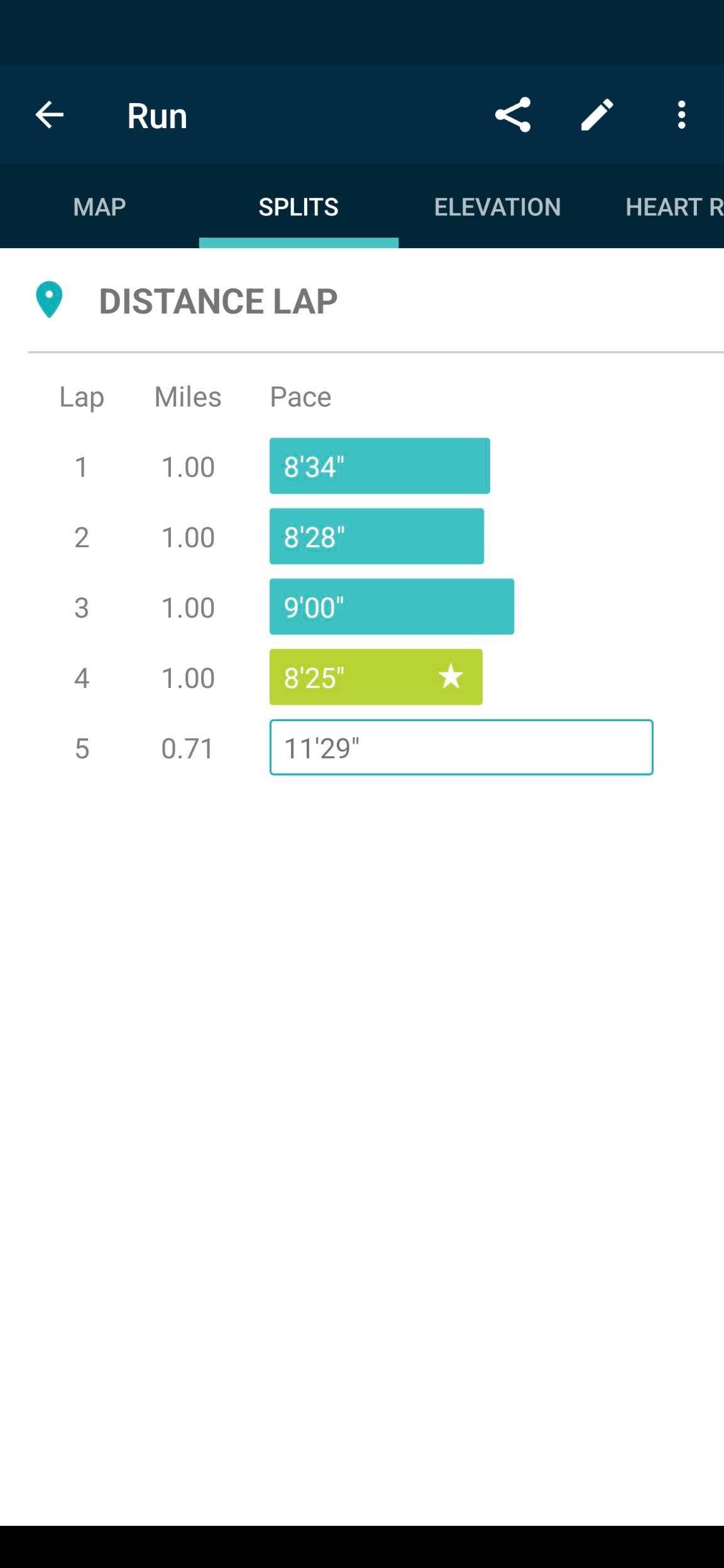This screenshot has height=1568, width=724.
Task: Open the three-dot overflow menu
Action: coord(681,115)
